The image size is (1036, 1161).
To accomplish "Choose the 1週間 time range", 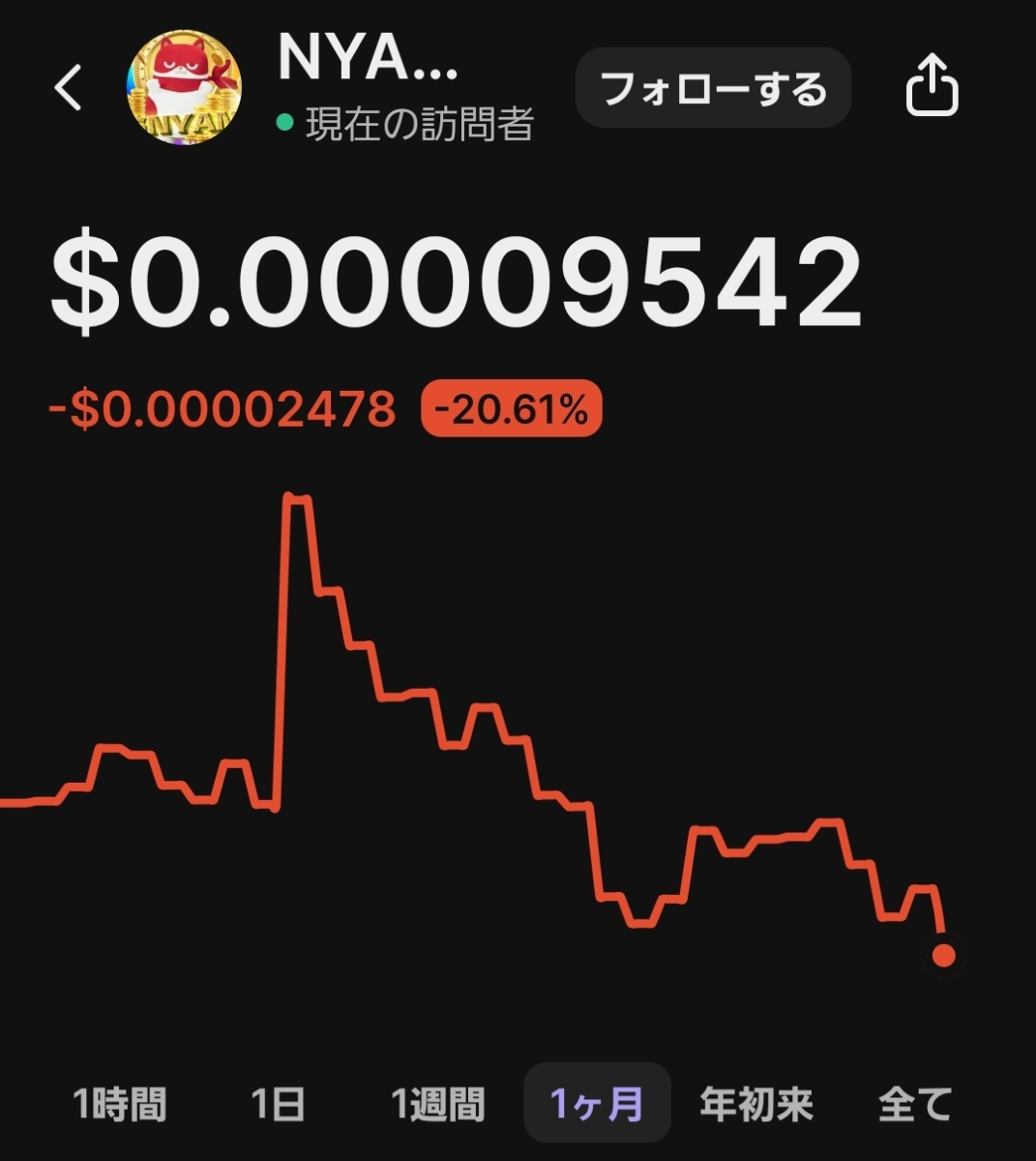I will pyautogui.click(x=437, y=1103).
